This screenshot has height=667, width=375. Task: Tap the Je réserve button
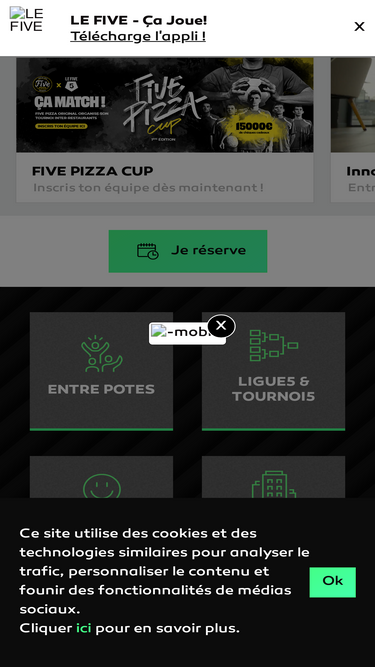click(188, 251)
